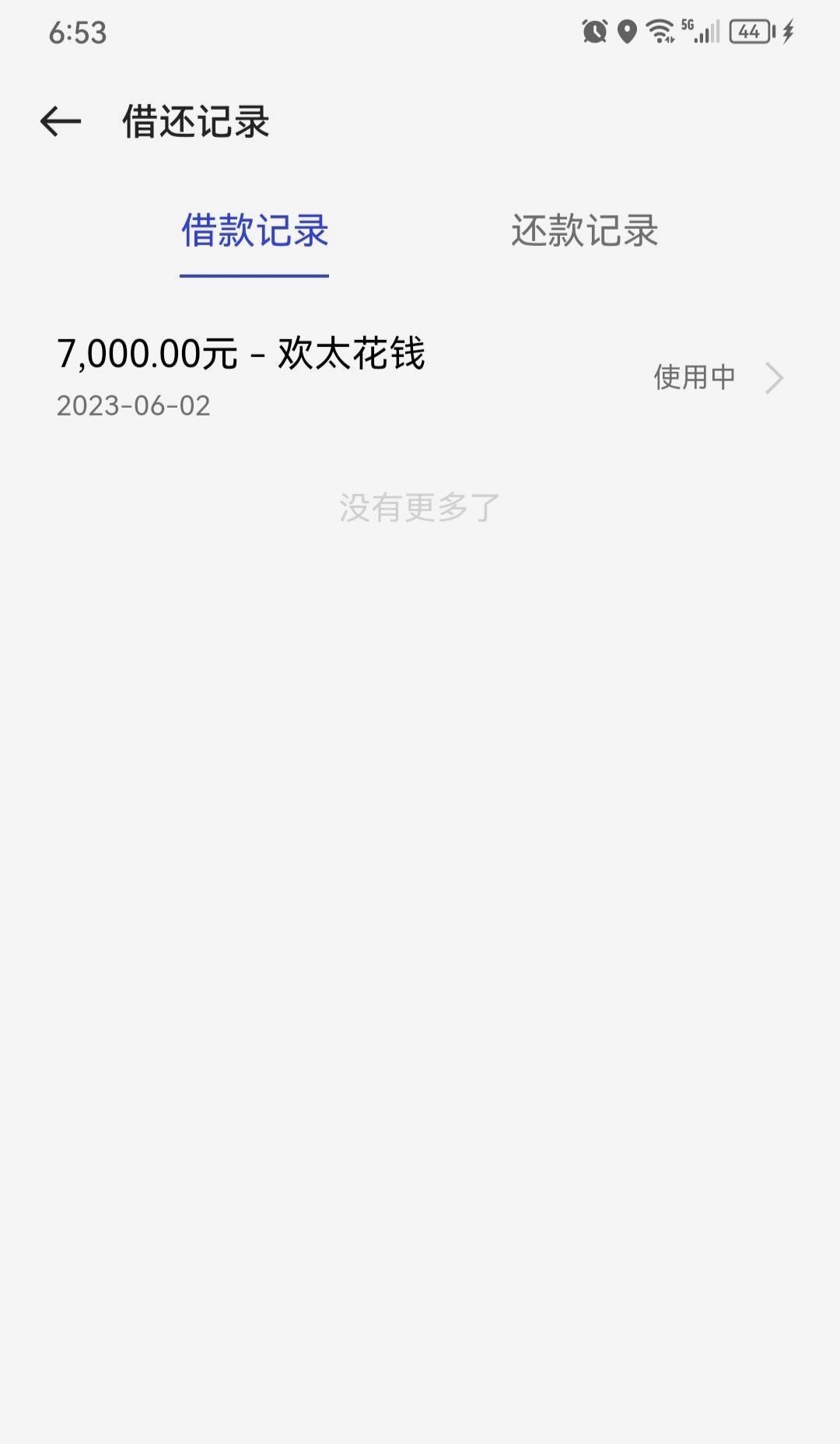Open the 7,000.00元 欢太花钱 loan record
Screen dimensions: 840x1444
[420, 377]
